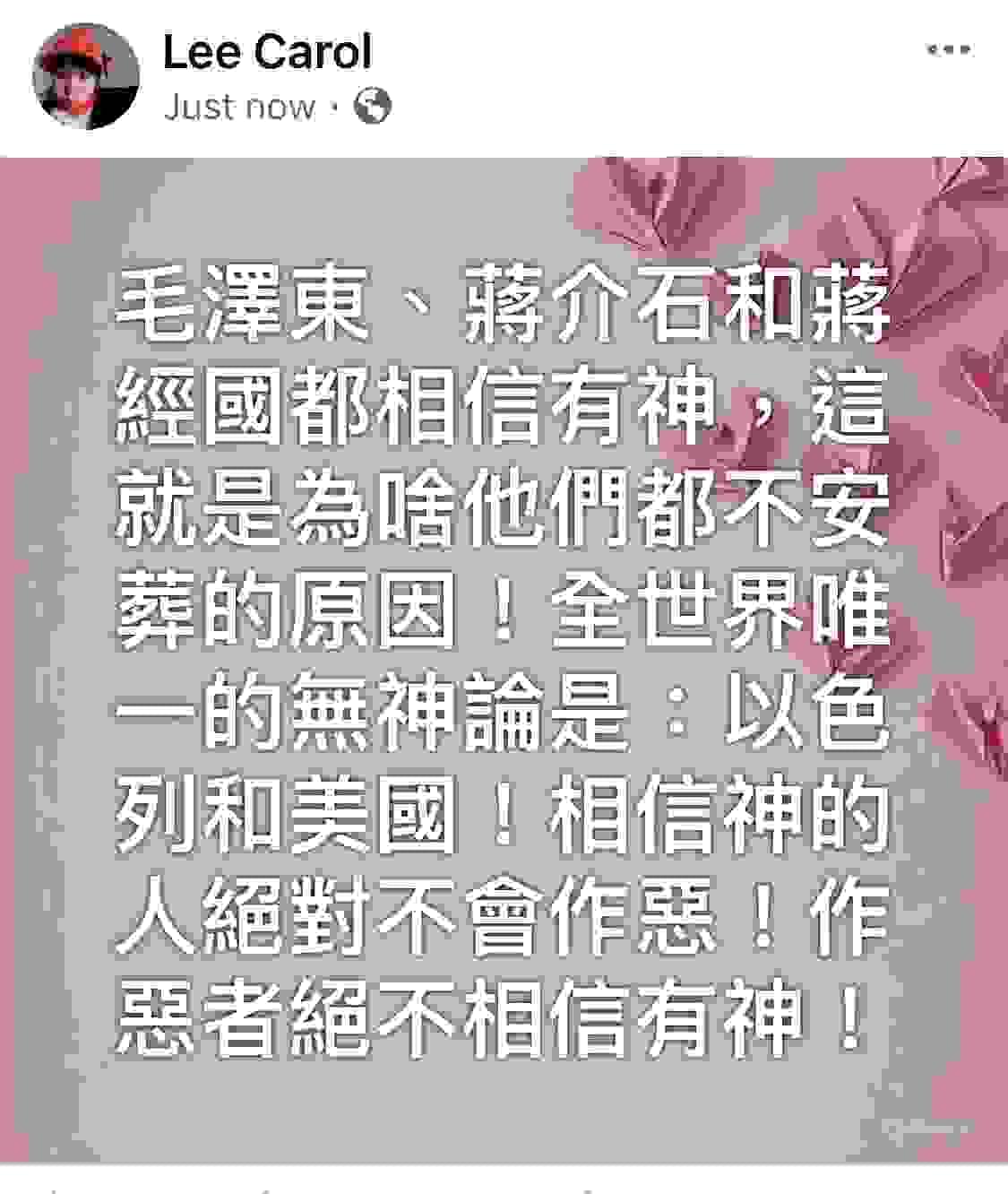
Task: Open Lee Carol's profile picture
Action: tap(86, 76)
